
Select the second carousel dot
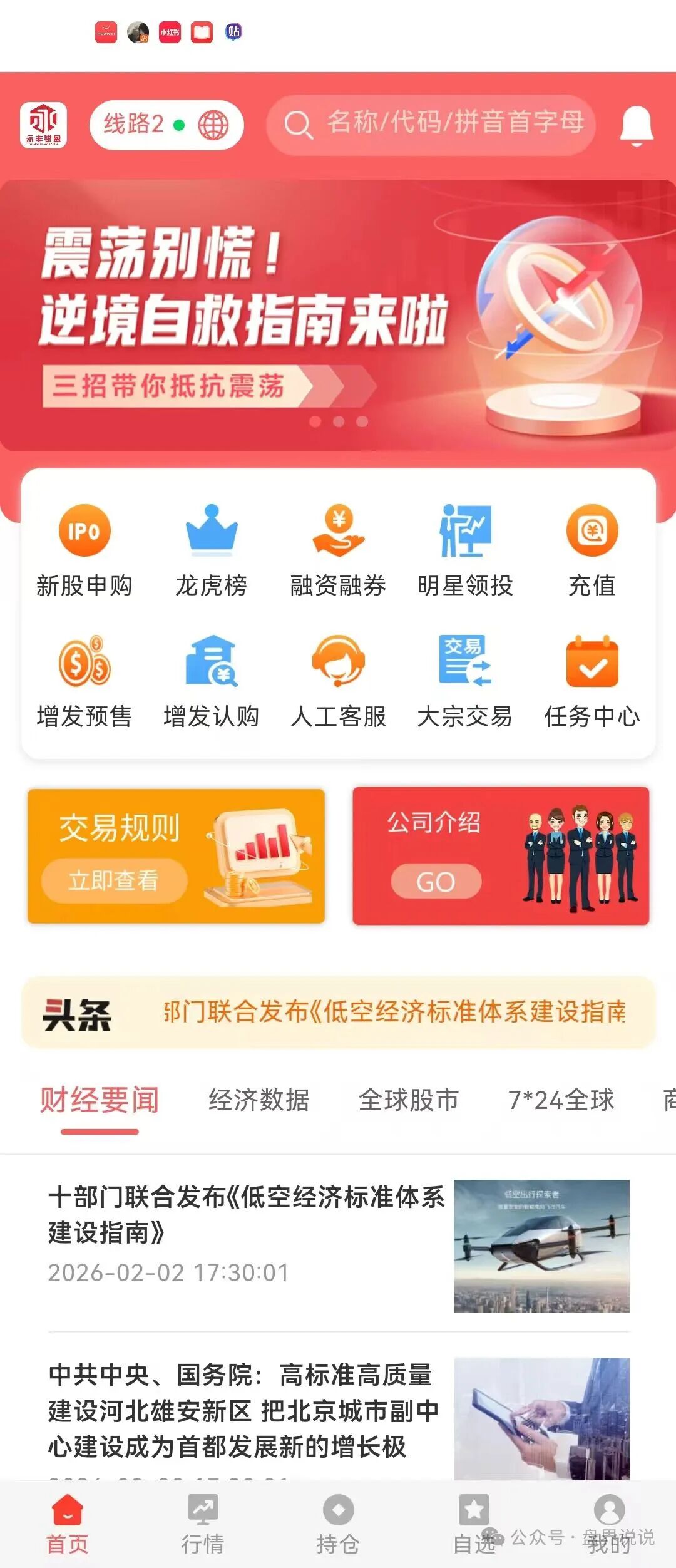(x=340, y=422)
